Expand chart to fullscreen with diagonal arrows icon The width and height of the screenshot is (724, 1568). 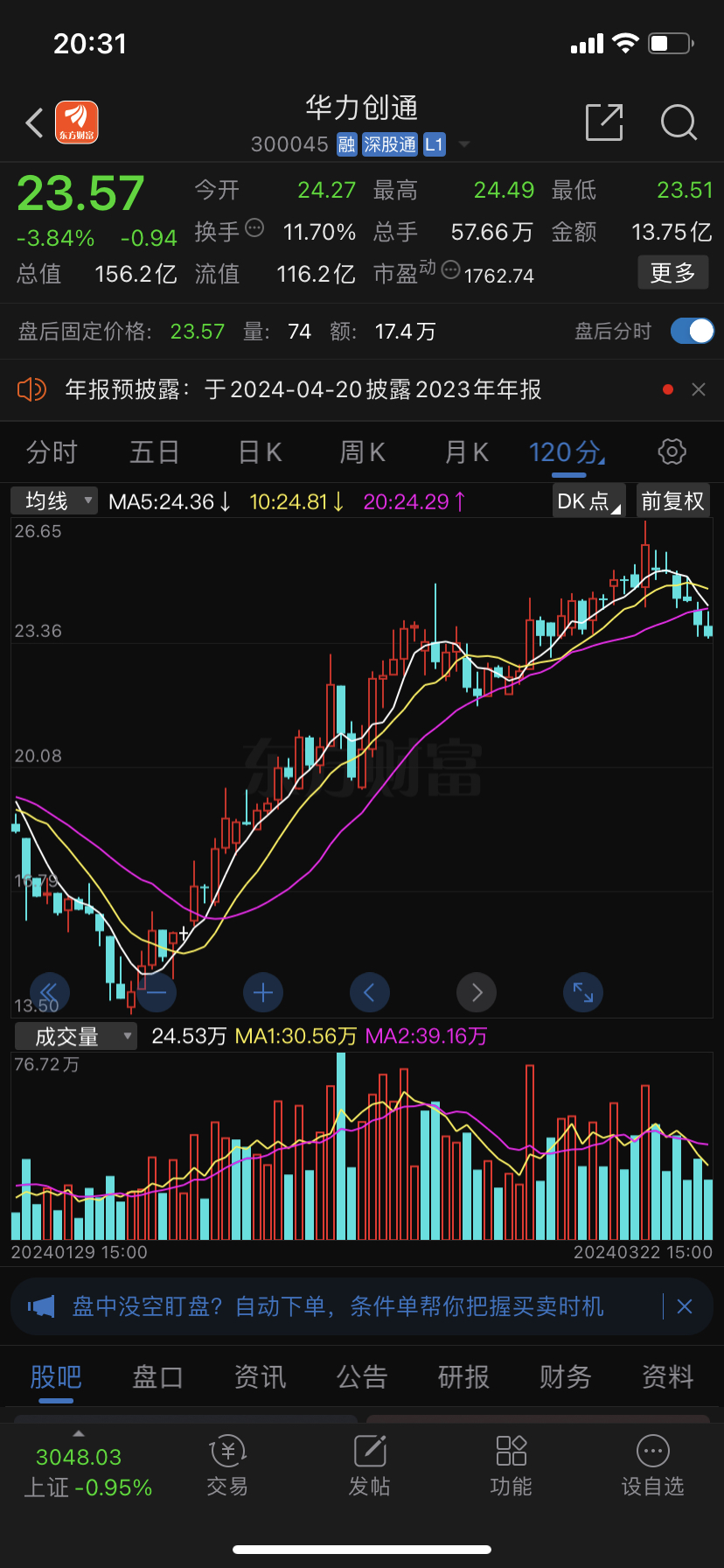[x=582, y=992]
